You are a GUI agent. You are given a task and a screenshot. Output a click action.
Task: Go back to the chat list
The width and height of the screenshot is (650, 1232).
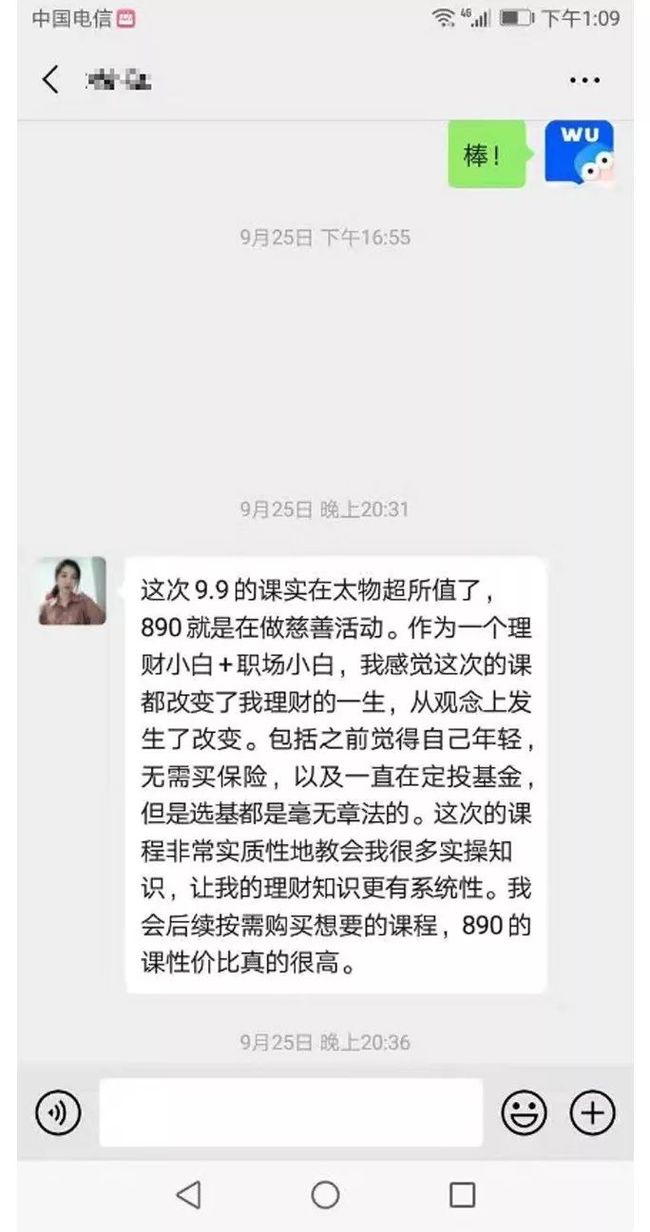(x=51, y=80)
